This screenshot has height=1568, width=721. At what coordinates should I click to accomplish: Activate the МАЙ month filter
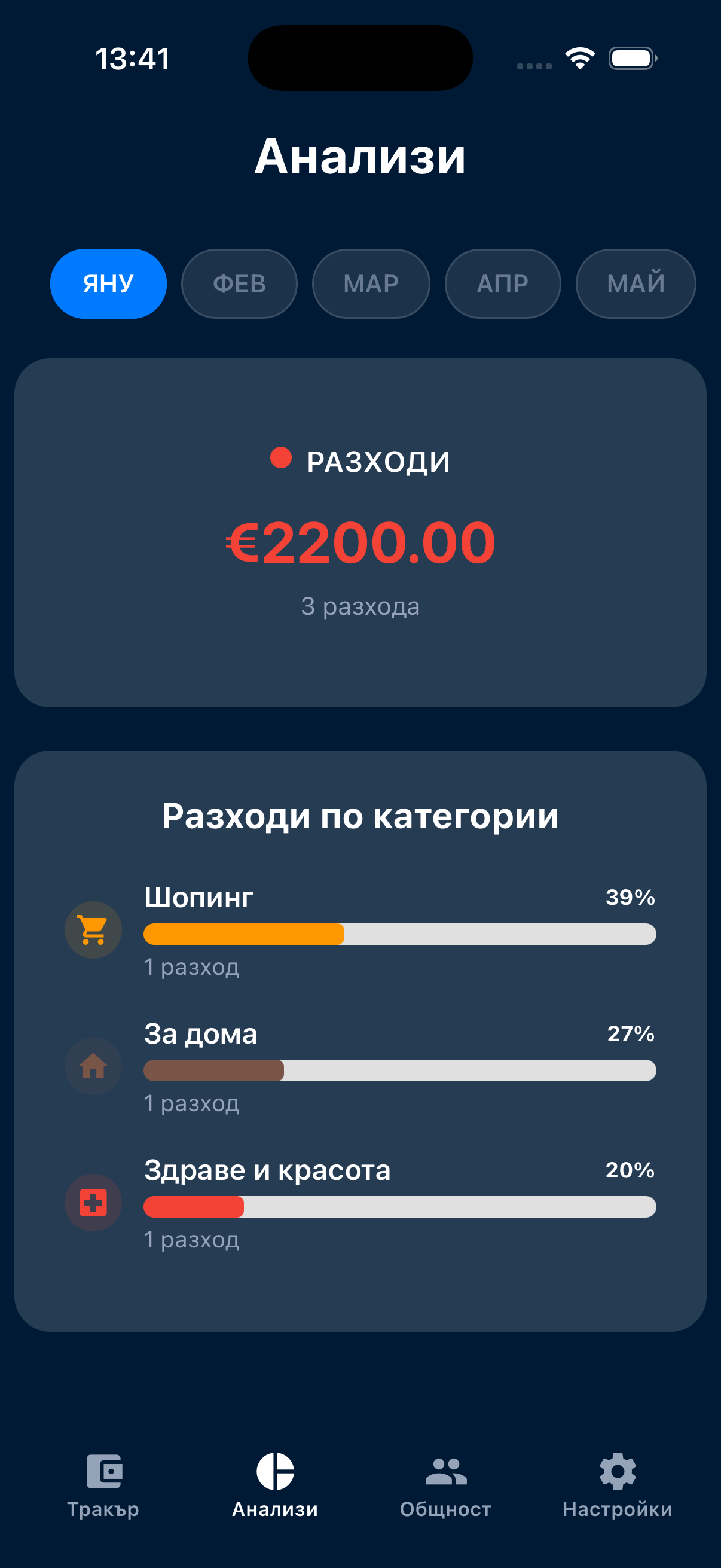coord(636,283)
